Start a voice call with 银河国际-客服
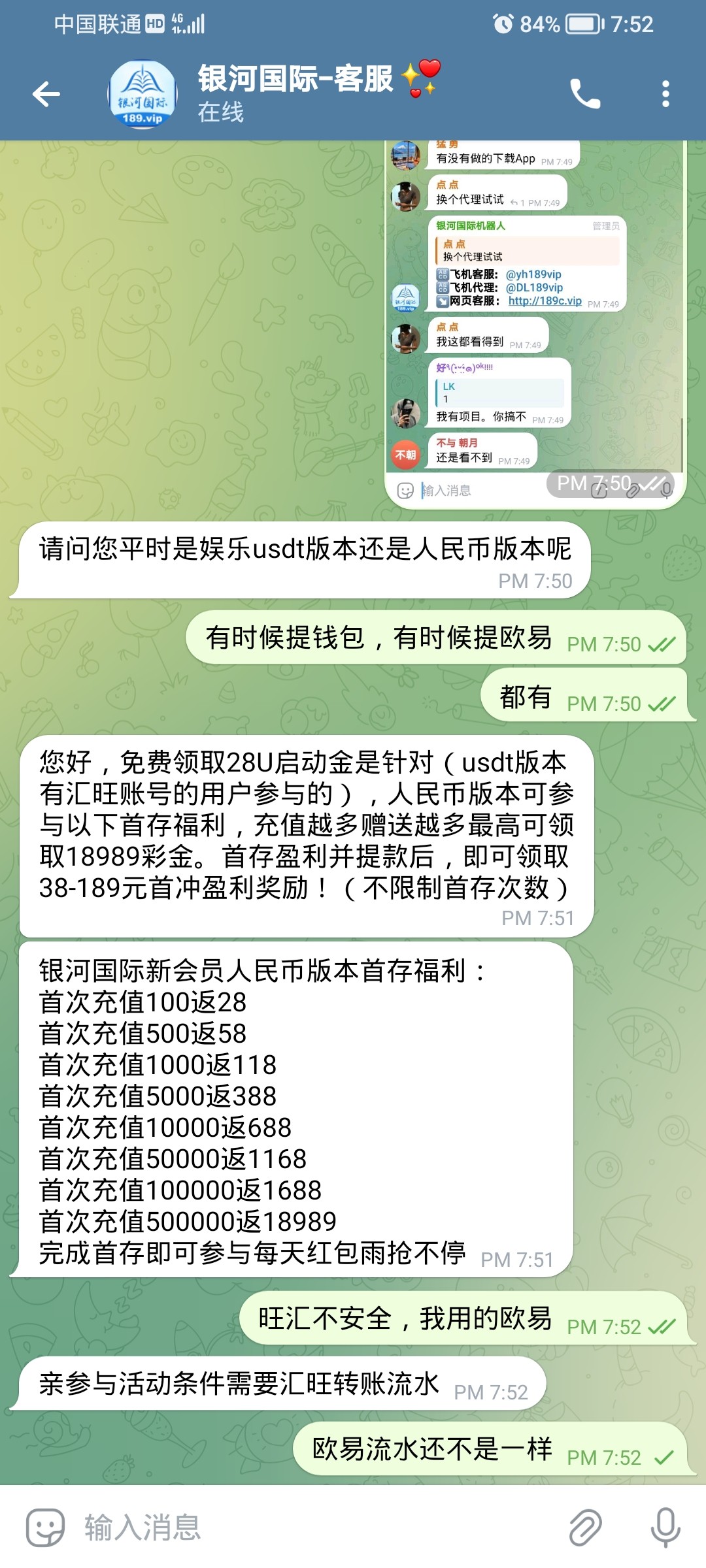The height and width of the screenshot is (1568, 706). (585, 94)
